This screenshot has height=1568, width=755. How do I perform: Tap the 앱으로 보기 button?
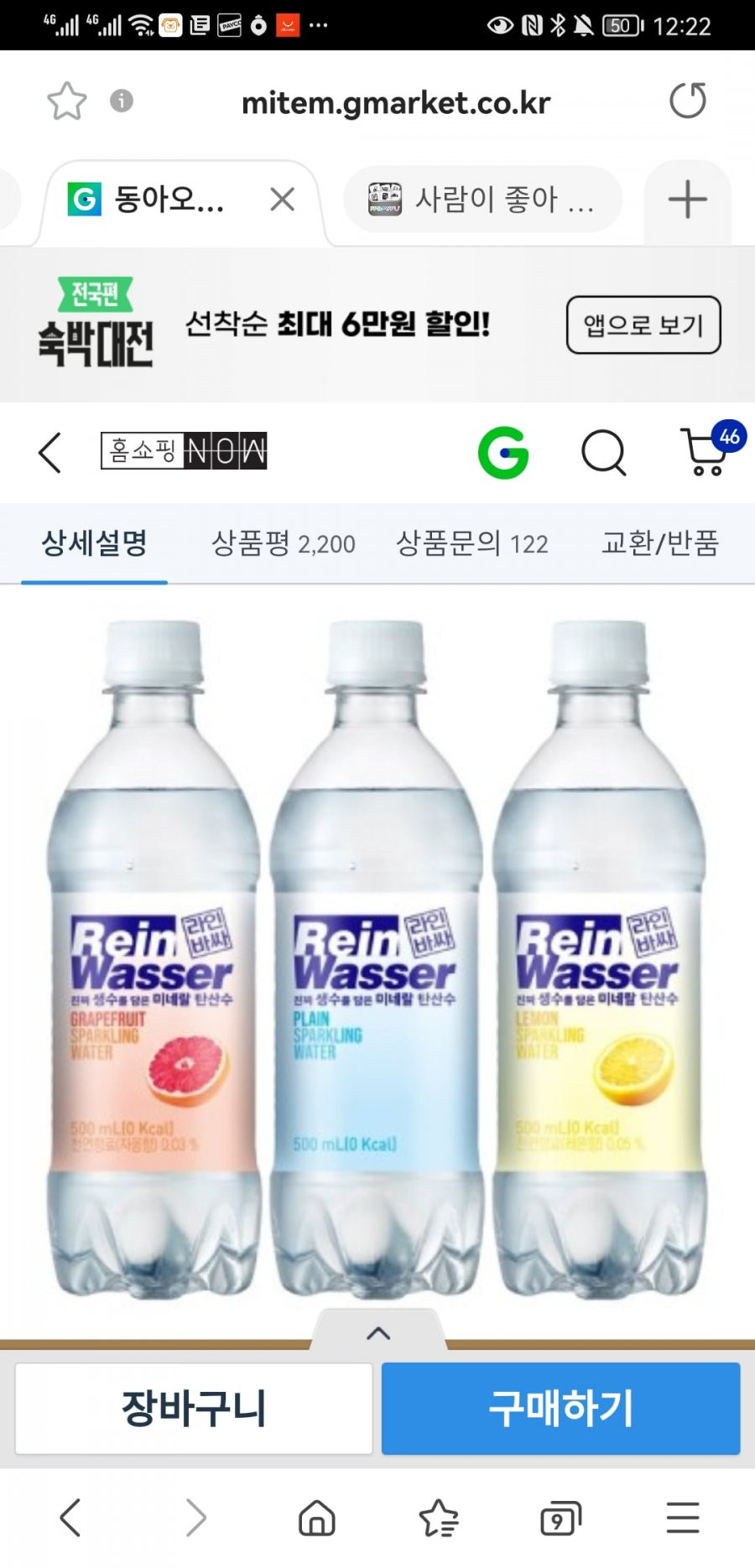pos(643,325)
